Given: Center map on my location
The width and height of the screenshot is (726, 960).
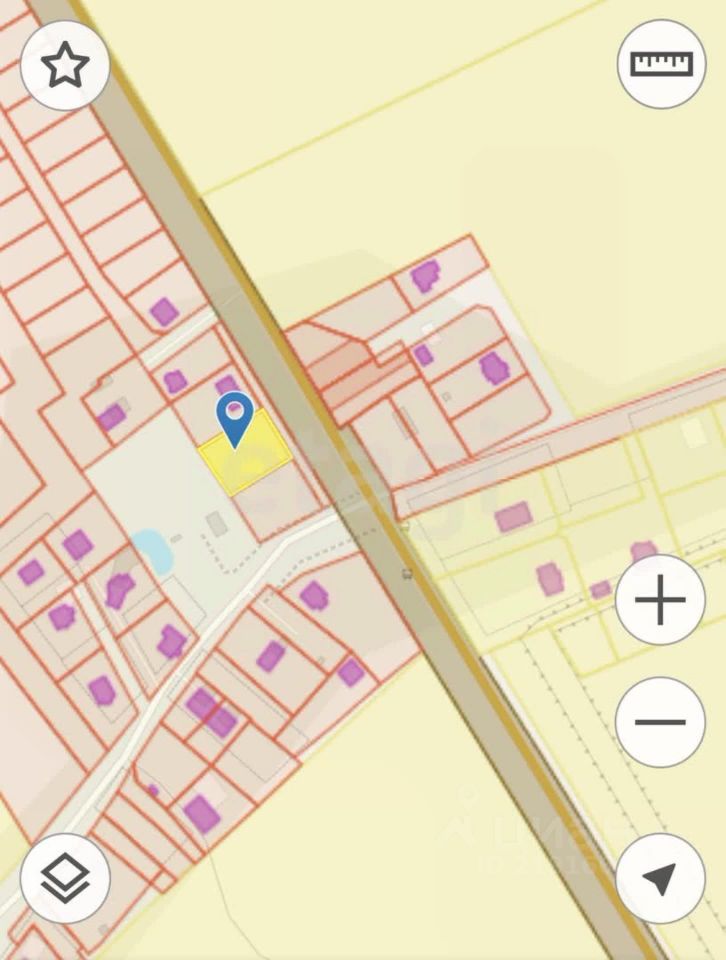Looking at the screenshot, I should point(661,878).
